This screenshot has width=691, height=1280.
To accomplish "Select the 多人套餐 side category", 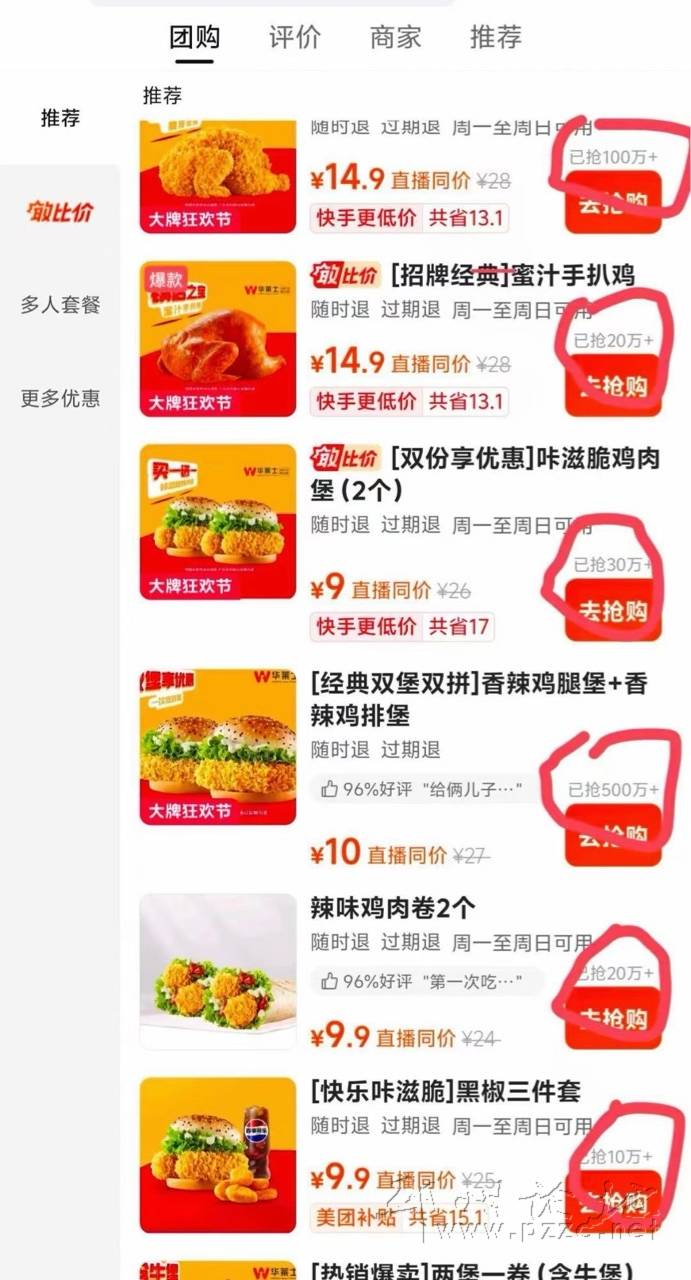I will 60,305.
